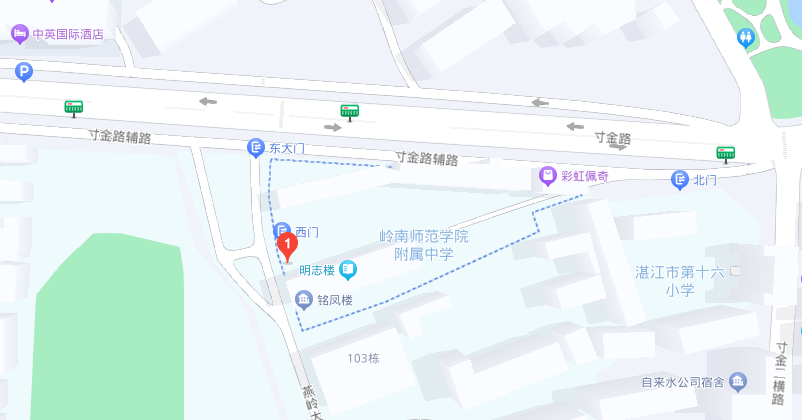Viewport: 802px width, 420px height.
Task: Tap the 自来水公司宿舍 marker
Action: (x=738, y=381)
